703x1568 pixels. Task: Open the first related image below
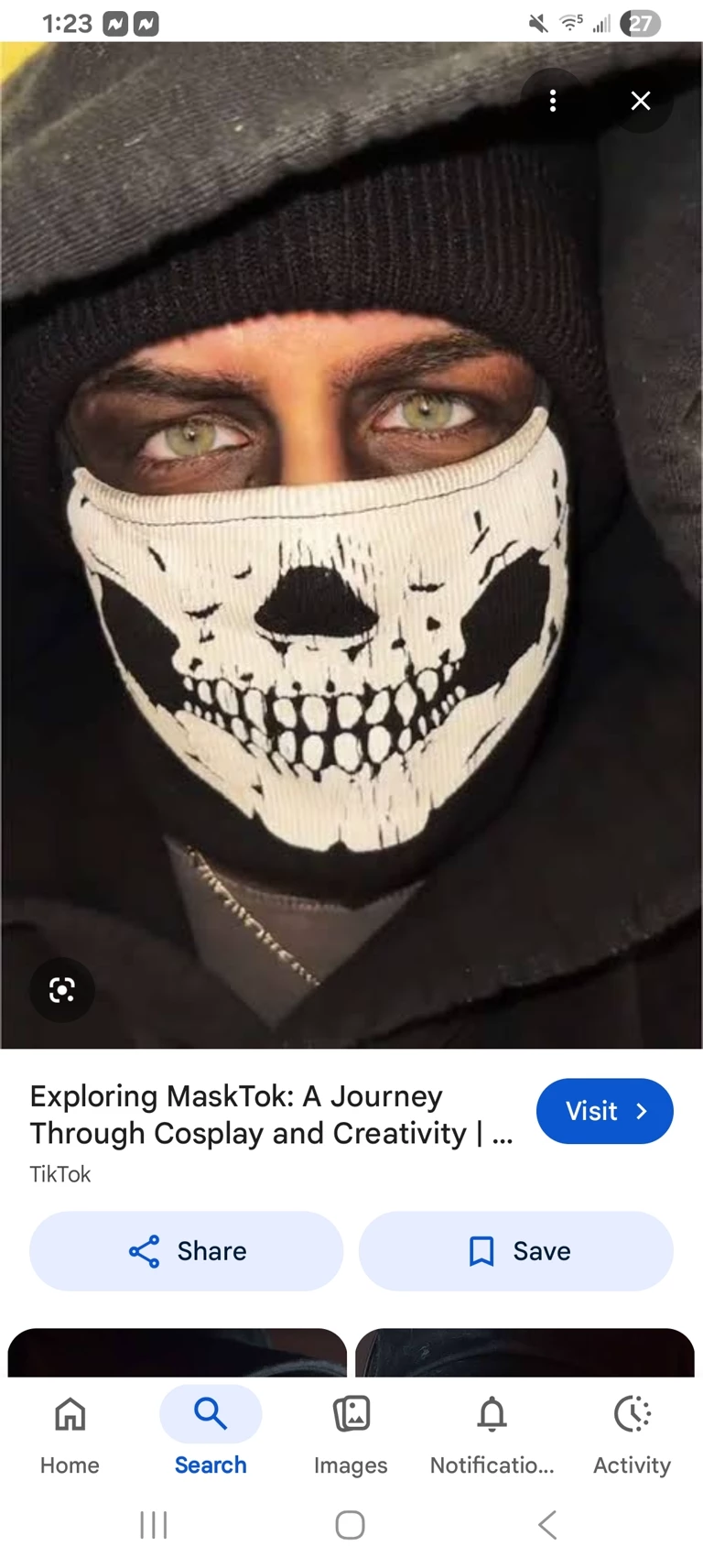click(178, 1353)
